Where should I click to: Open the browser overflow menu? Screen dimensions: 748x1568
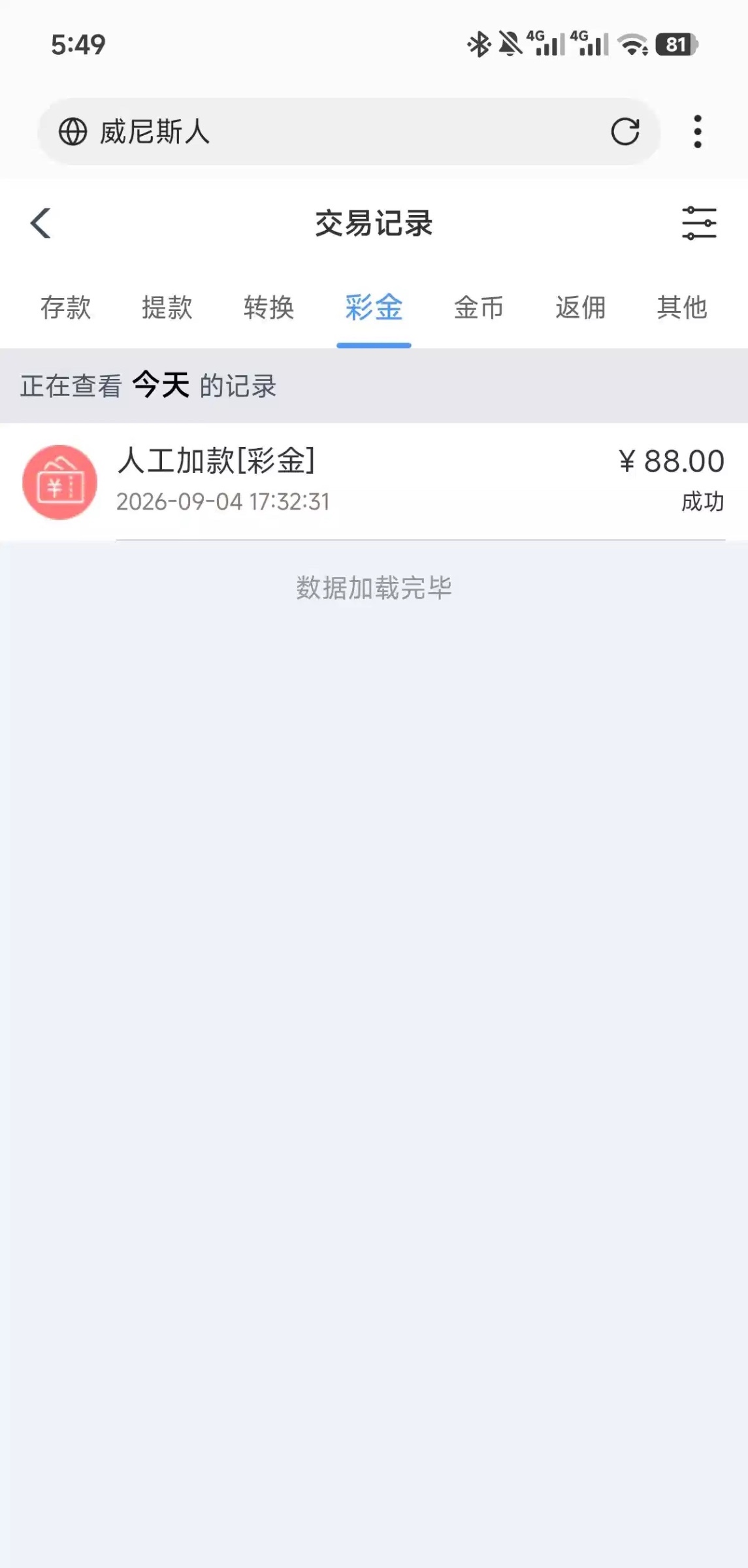(698, 131)
